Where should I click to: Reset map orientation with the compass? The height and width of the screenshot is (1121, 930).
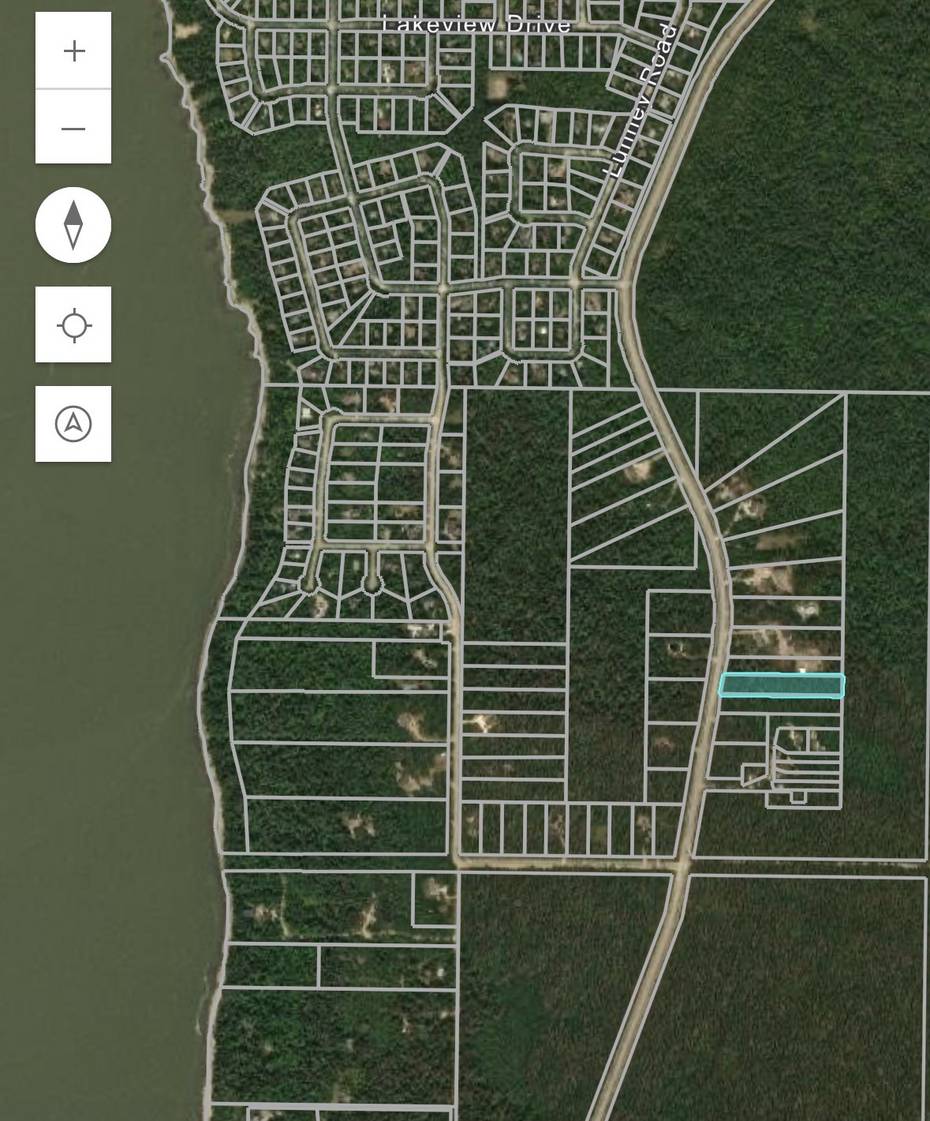click(x=73, y=225)
